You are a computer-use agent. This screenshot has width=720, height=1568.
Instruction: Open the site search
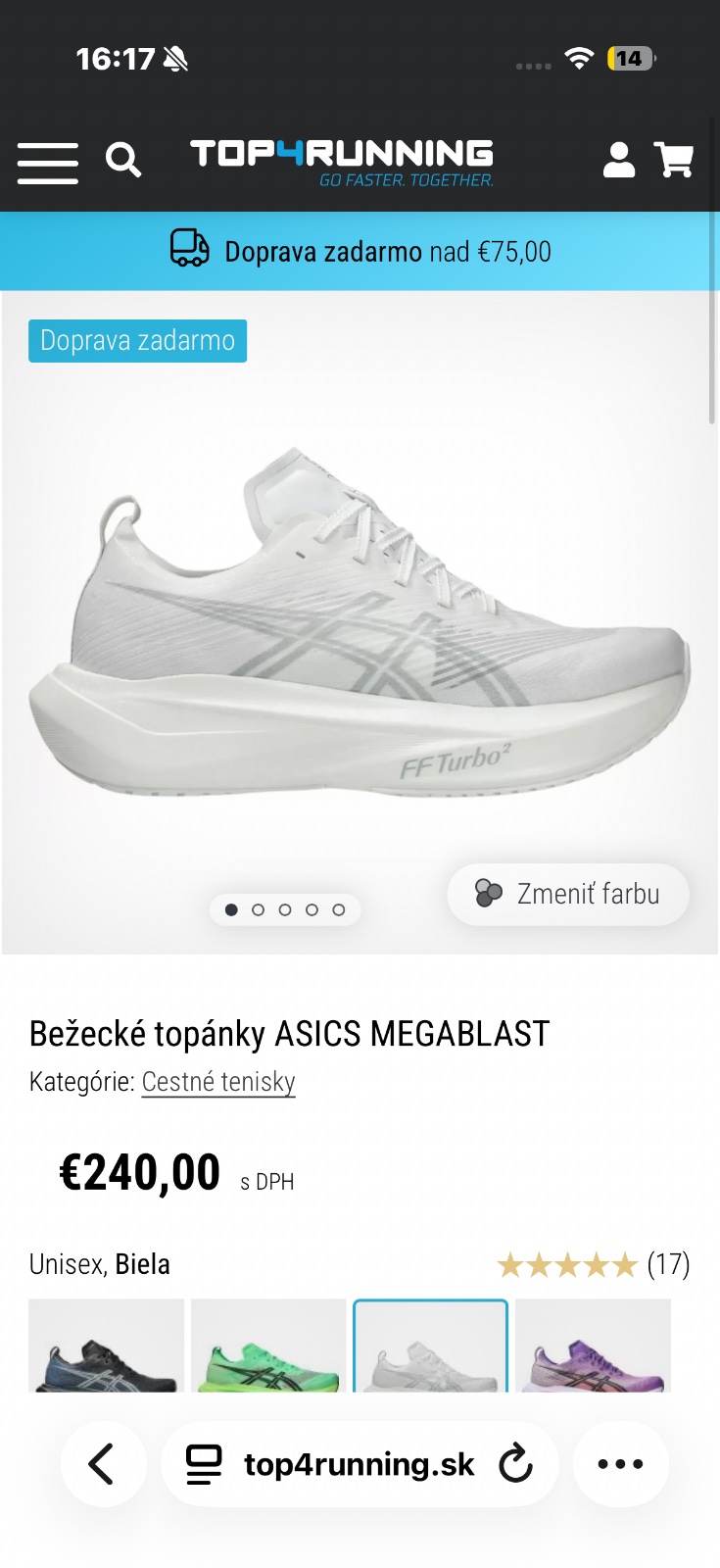[123, 159]
